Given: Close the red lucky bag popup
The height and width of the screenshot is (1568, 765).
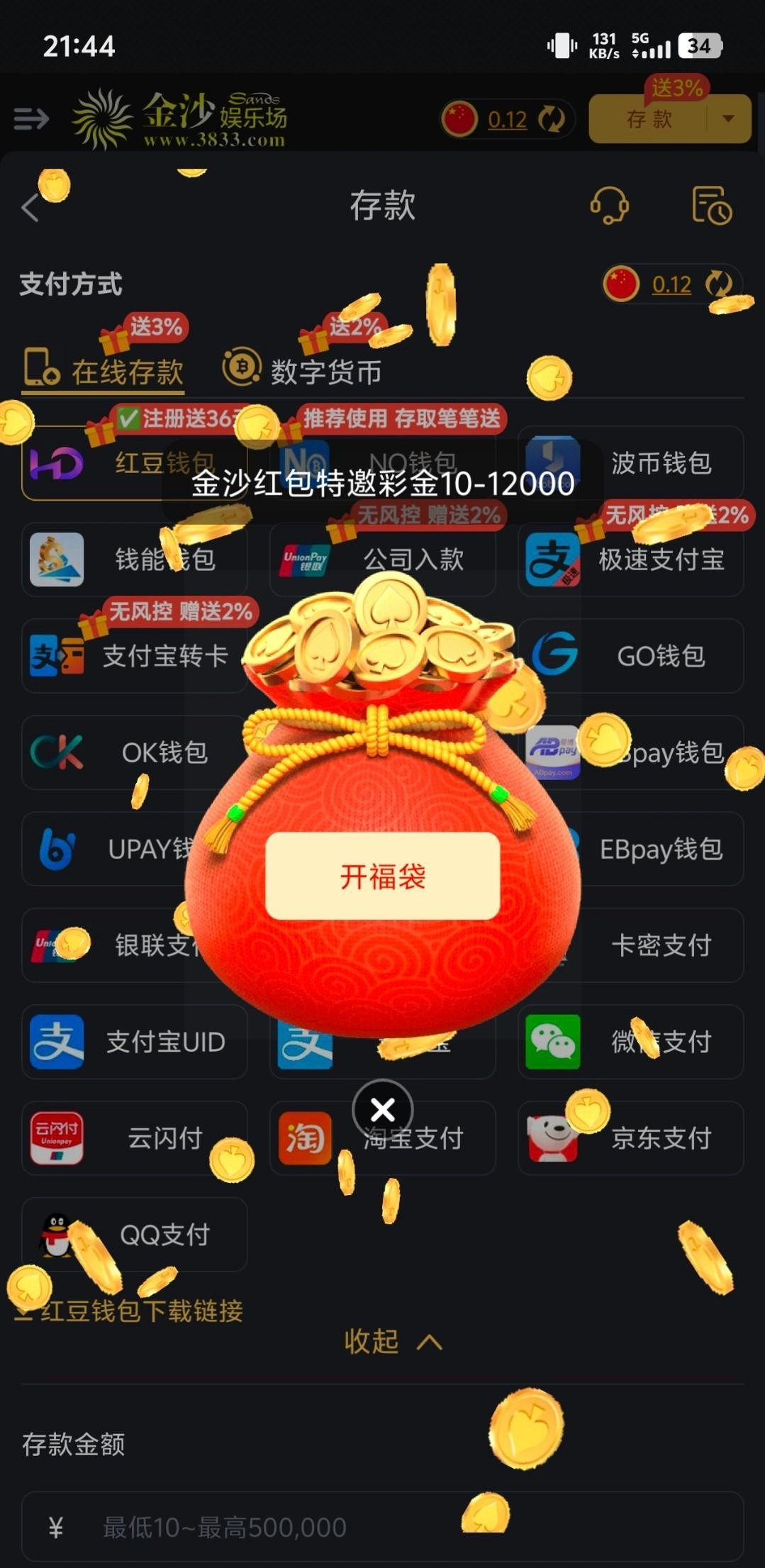Looking at the screenshot, I should pyautogui.click(x=383, y=1109).
